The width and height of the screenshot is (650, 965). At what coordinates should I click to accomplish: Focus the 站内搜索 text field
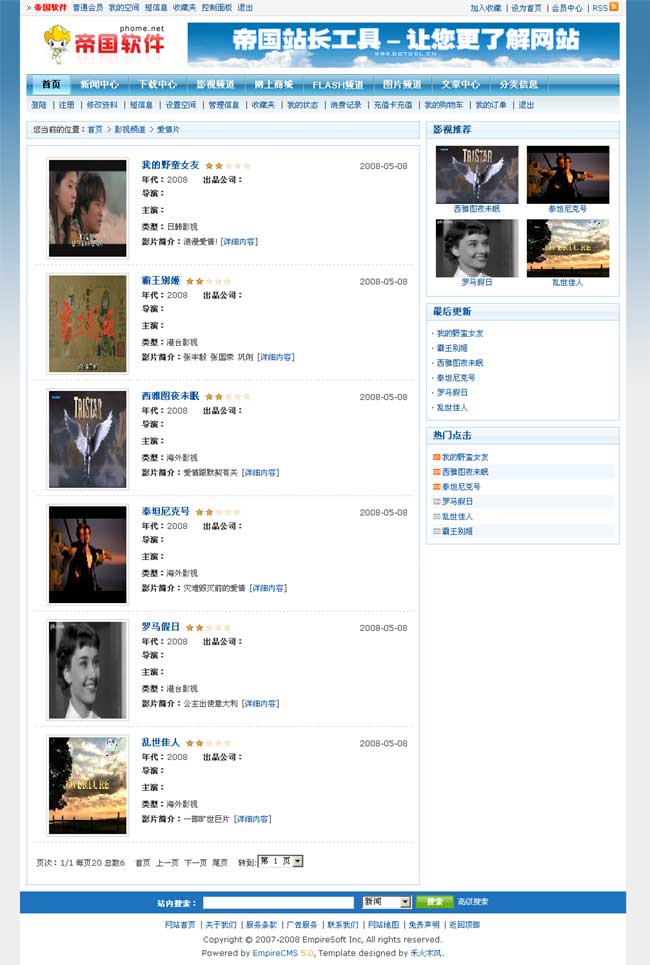[x=277, y=902]
